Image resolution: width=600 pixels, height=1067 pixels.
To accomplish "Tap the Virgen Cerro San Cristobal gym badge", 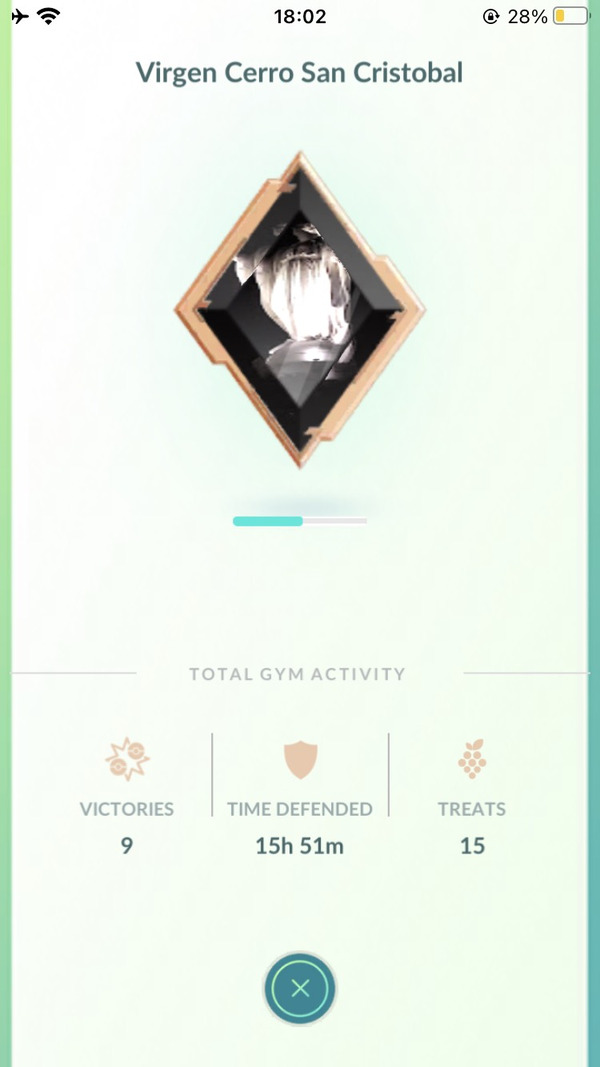I will point(300,311).
